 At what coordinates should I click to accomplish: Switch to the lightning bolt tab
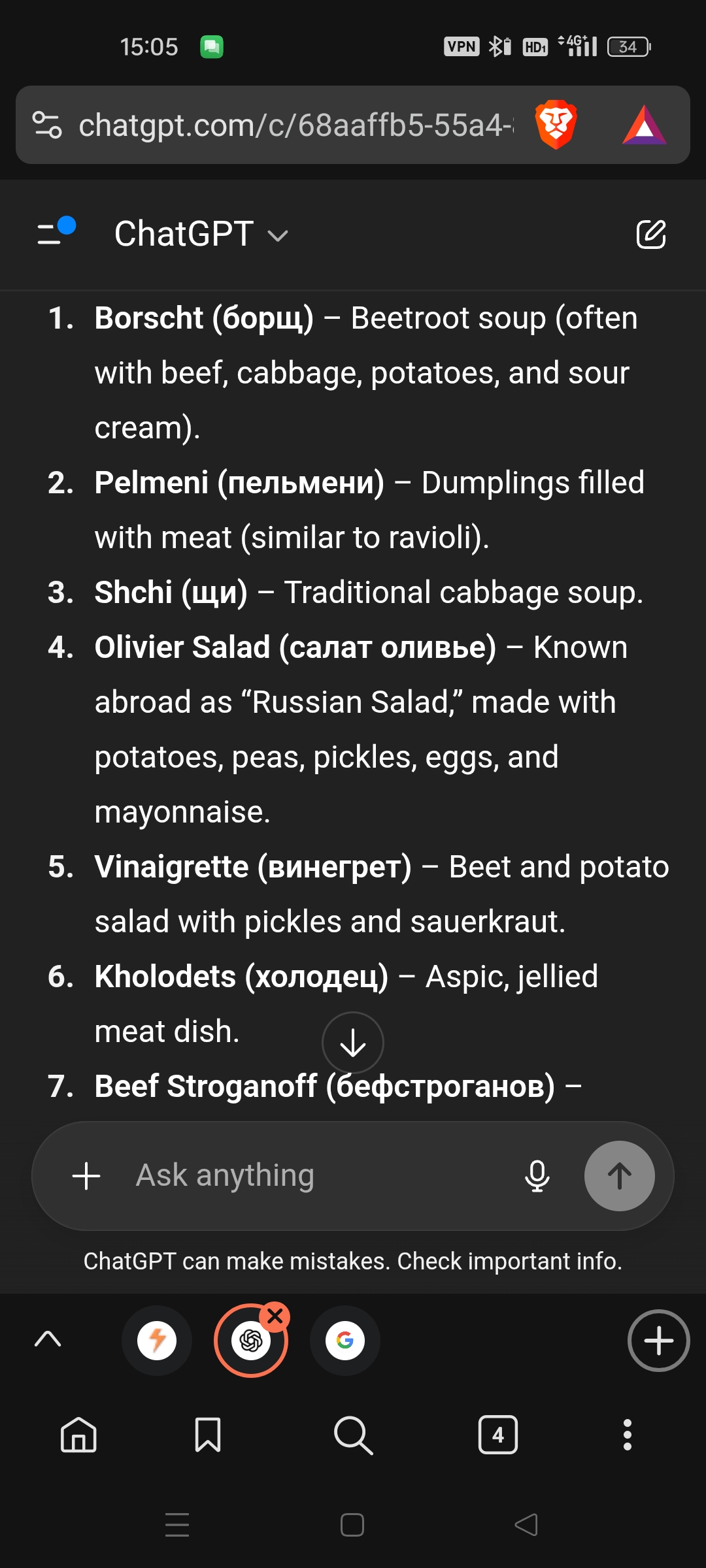157,1341
